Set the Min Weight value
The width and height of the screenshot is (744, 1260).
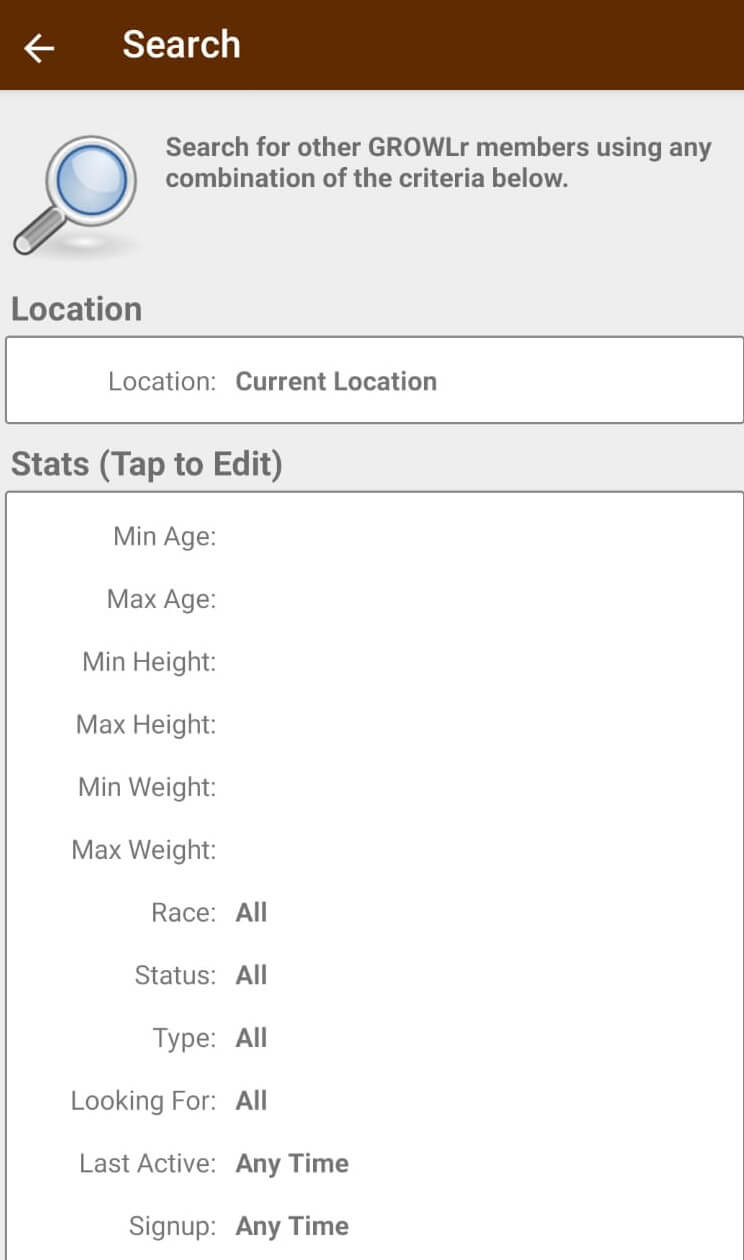374,787
